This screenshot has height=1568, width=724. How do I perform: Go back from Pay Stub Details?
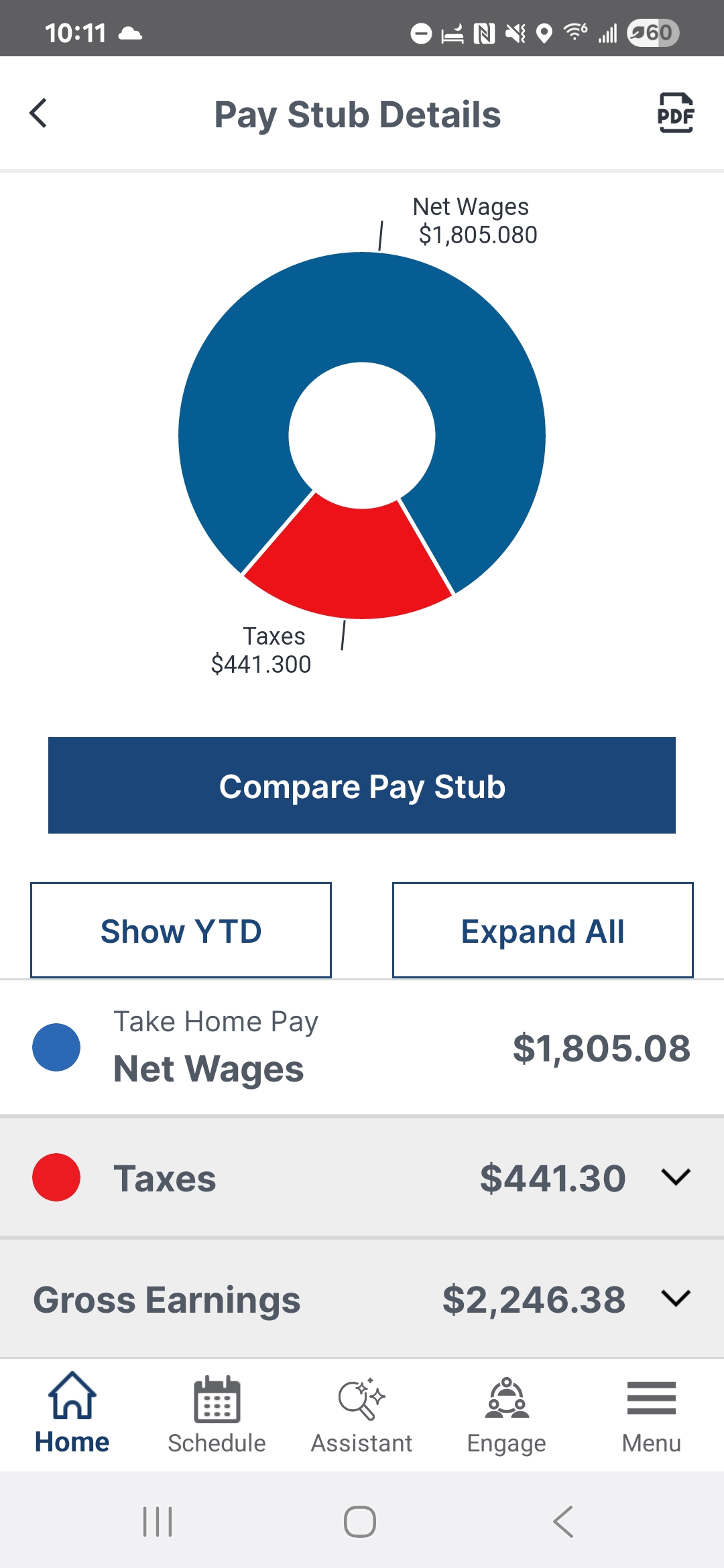click(39, 113)
